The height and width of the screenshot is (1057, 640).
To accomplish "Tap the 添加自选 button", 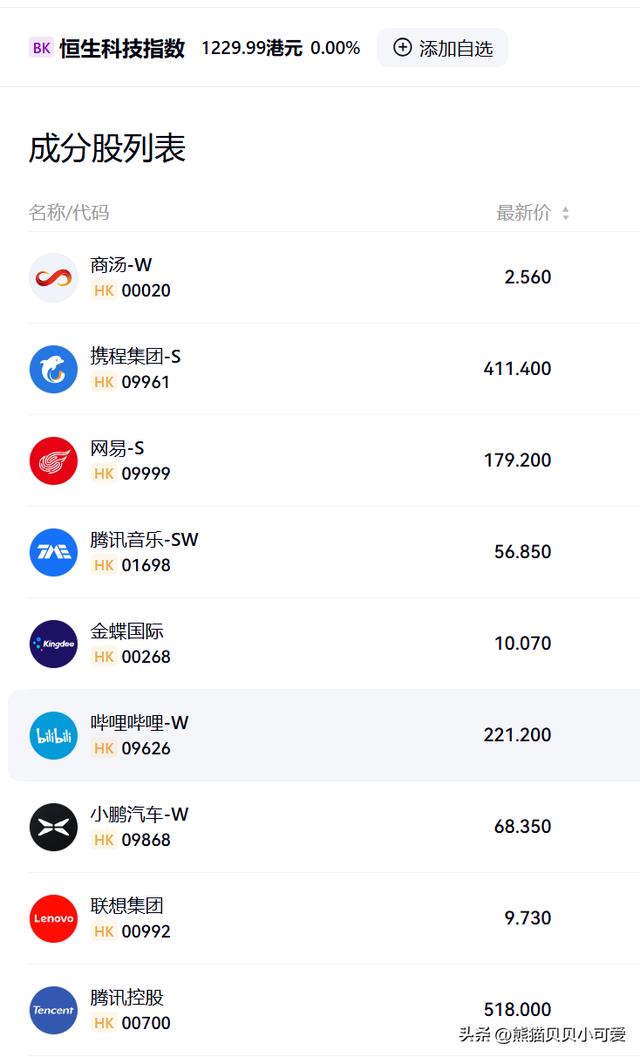I will click(x=442, y=48).
